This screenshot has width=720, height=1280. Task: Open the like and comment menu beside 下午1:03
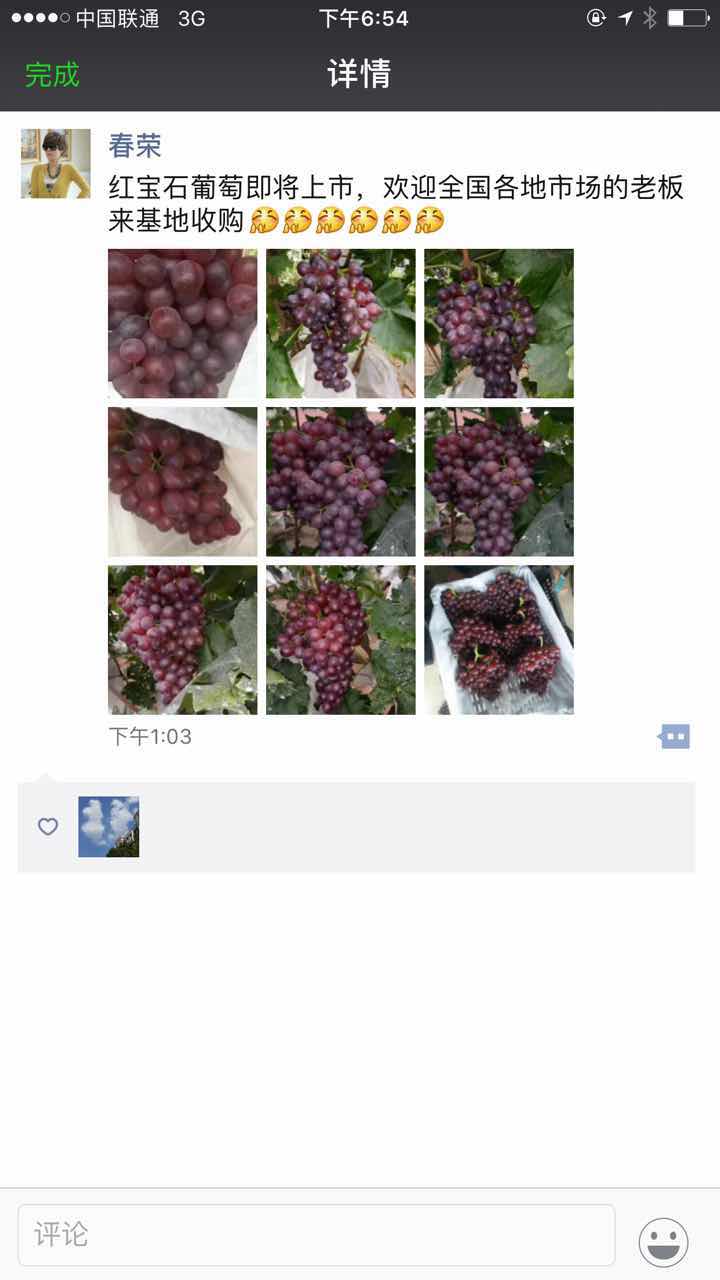click(x=675, y=737)
